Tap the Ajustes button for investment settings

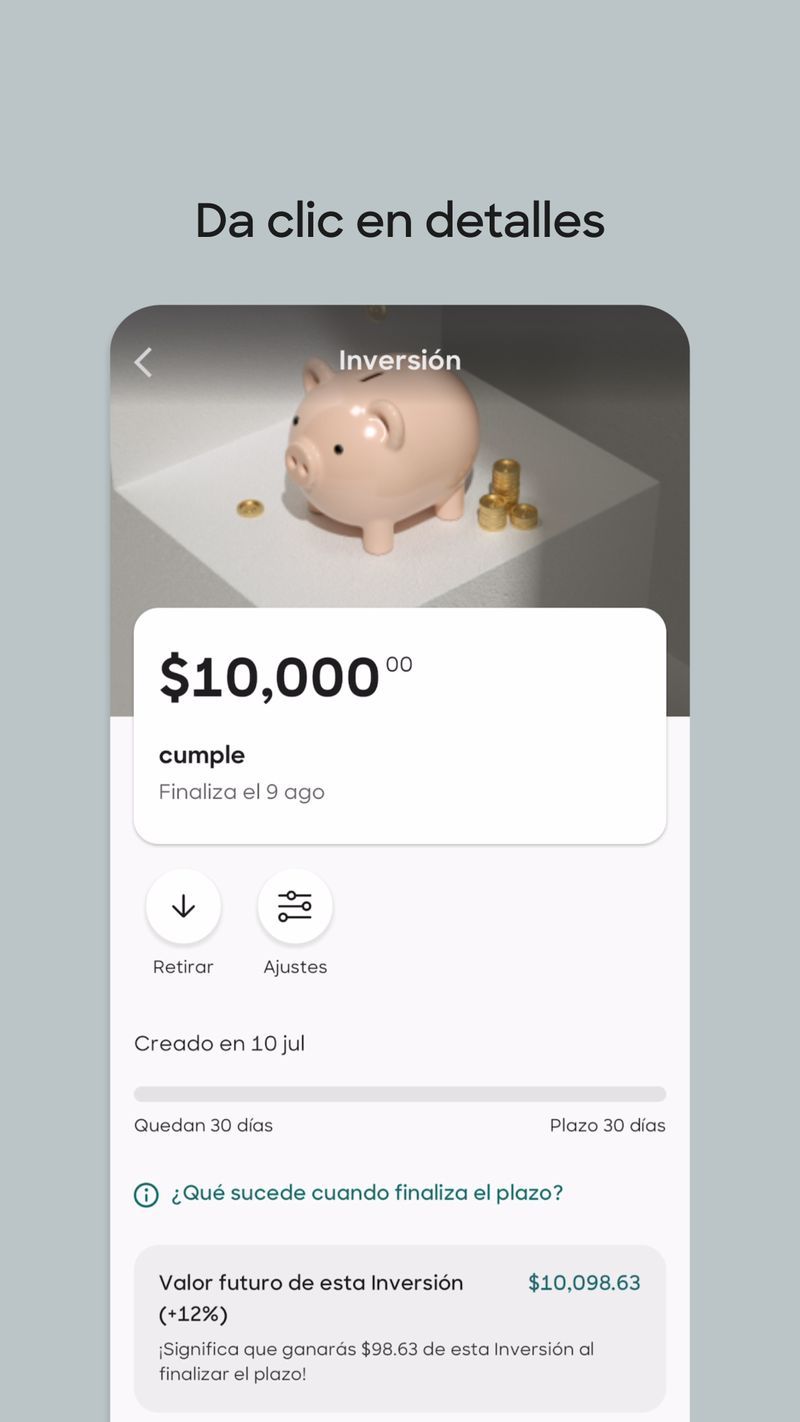[295, 925]
